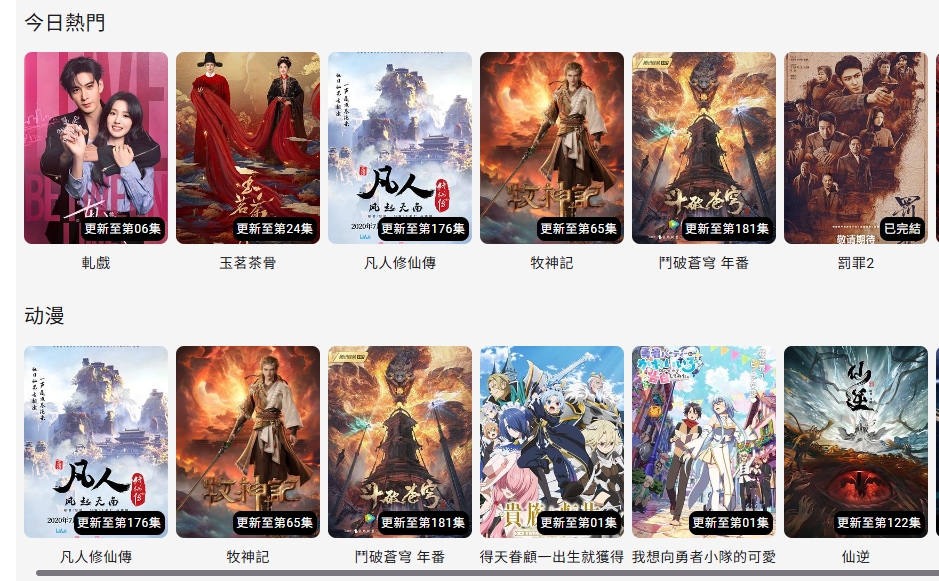The image size is (939, 581).
Task: Open the 軋戲 drama card
Action: [x=96, y=148]
